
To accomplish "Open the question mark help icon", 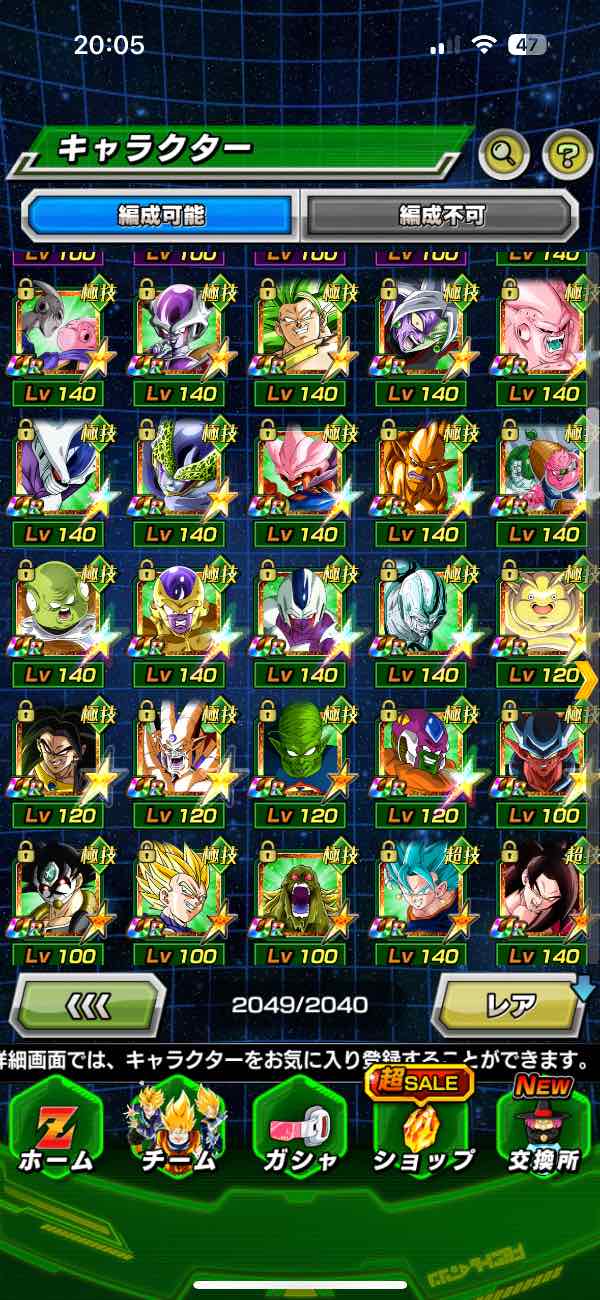I will (567, 153).
